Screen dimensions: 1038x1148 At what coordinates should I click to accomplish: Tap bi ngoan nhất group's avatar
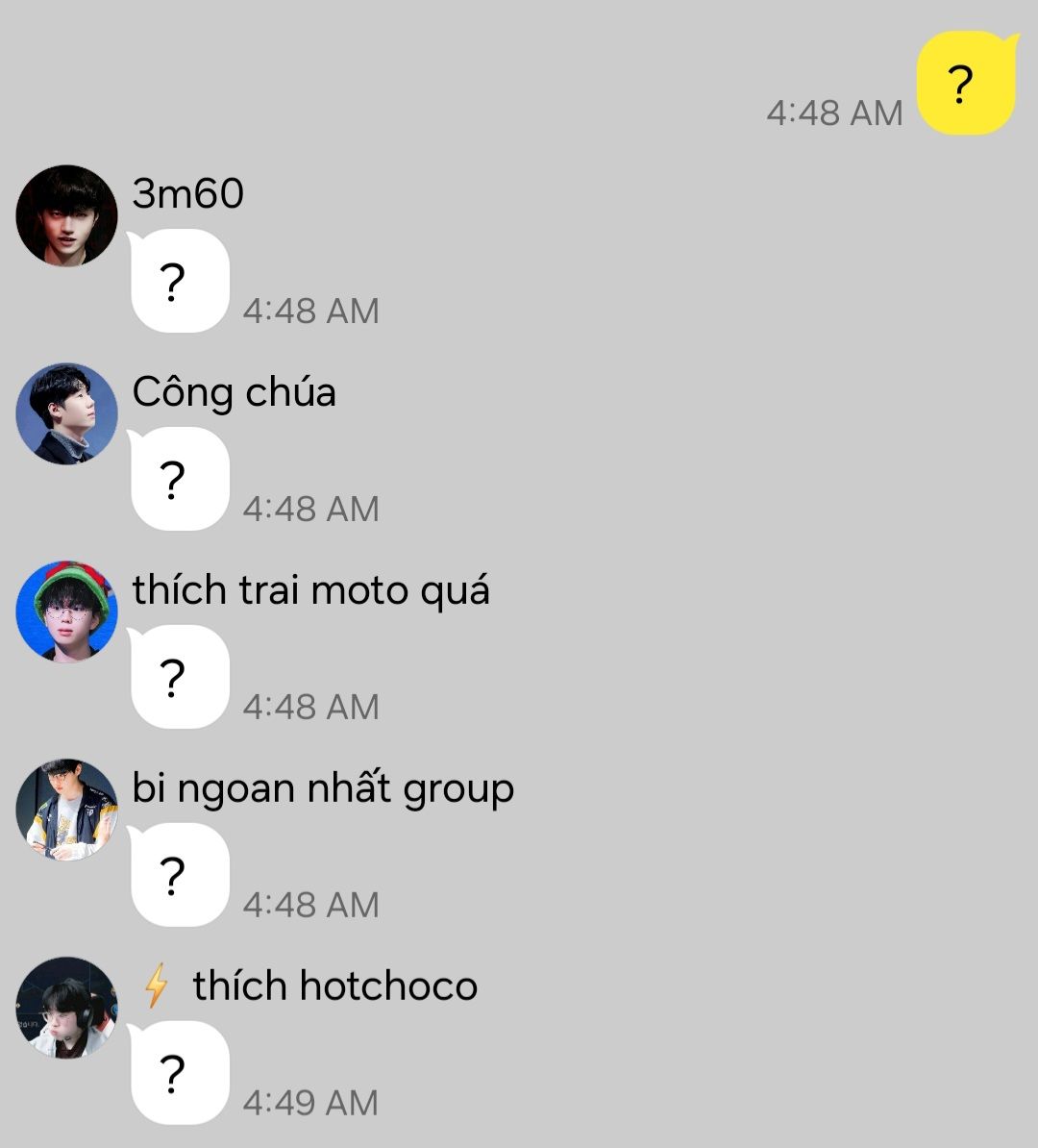(x=66, y=810)
